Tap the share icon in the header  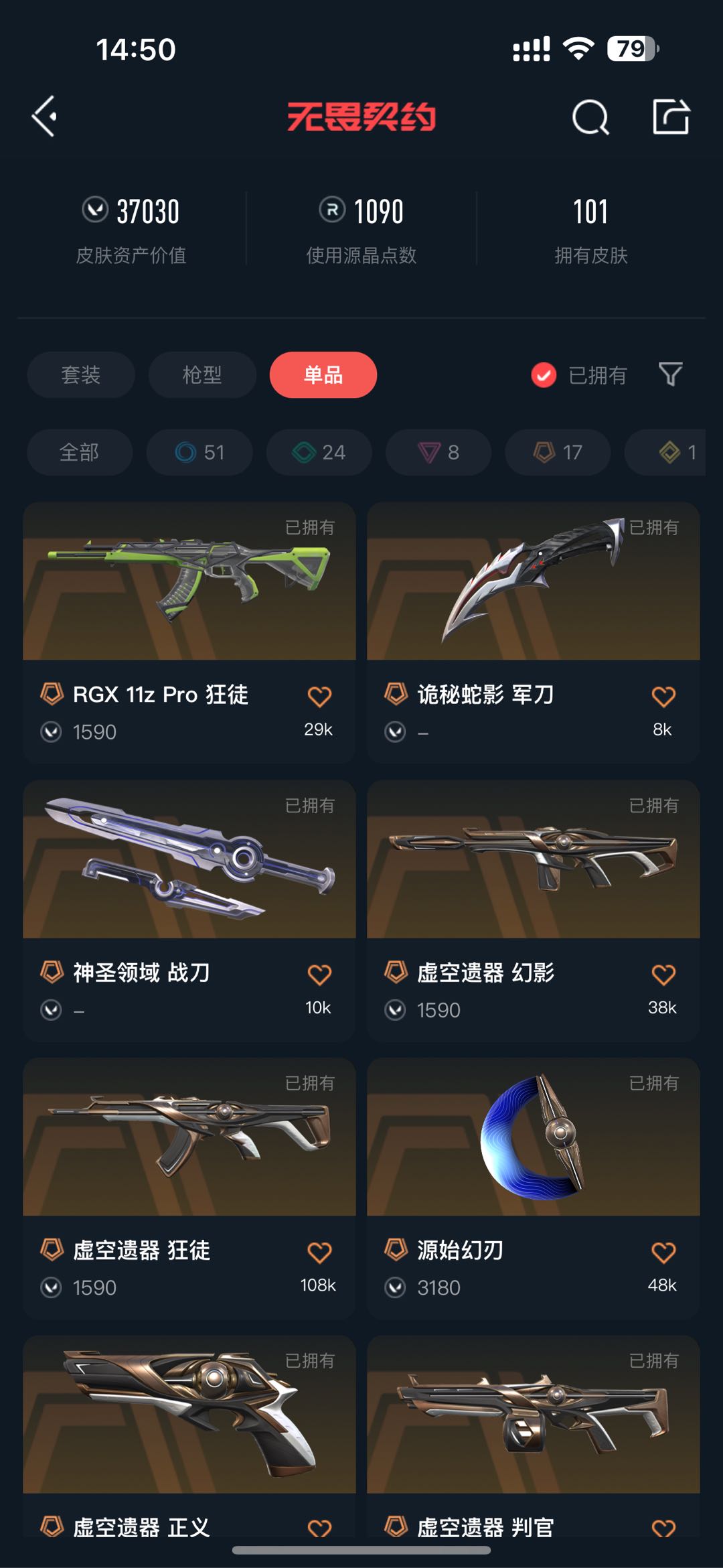click(x=671, y=117)
